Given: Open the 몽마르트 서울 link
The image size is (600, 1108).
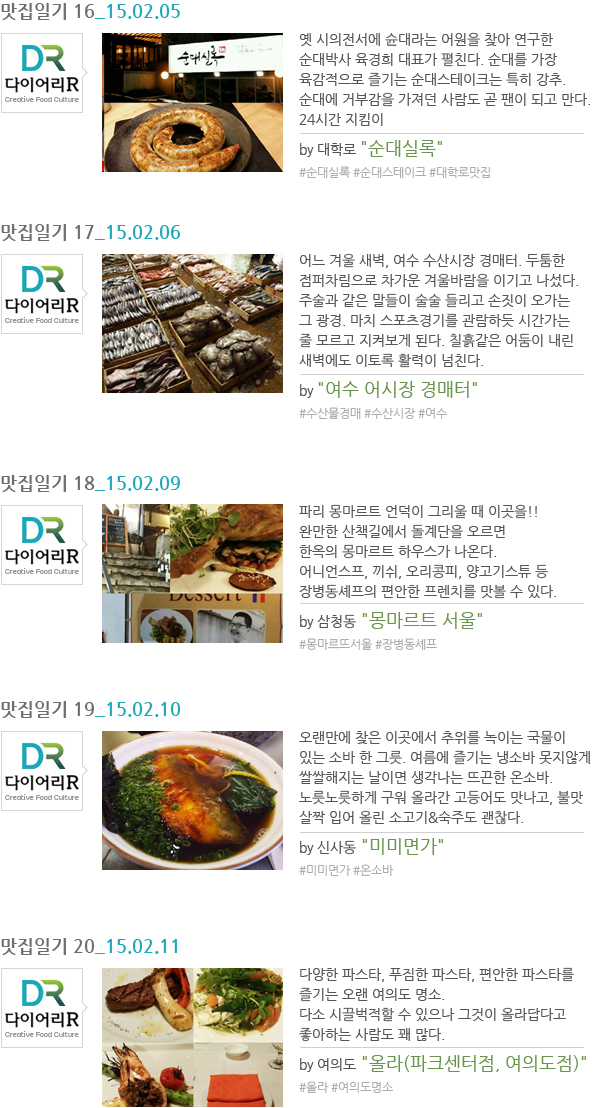Looking at the screenshot, I should 422,621.
